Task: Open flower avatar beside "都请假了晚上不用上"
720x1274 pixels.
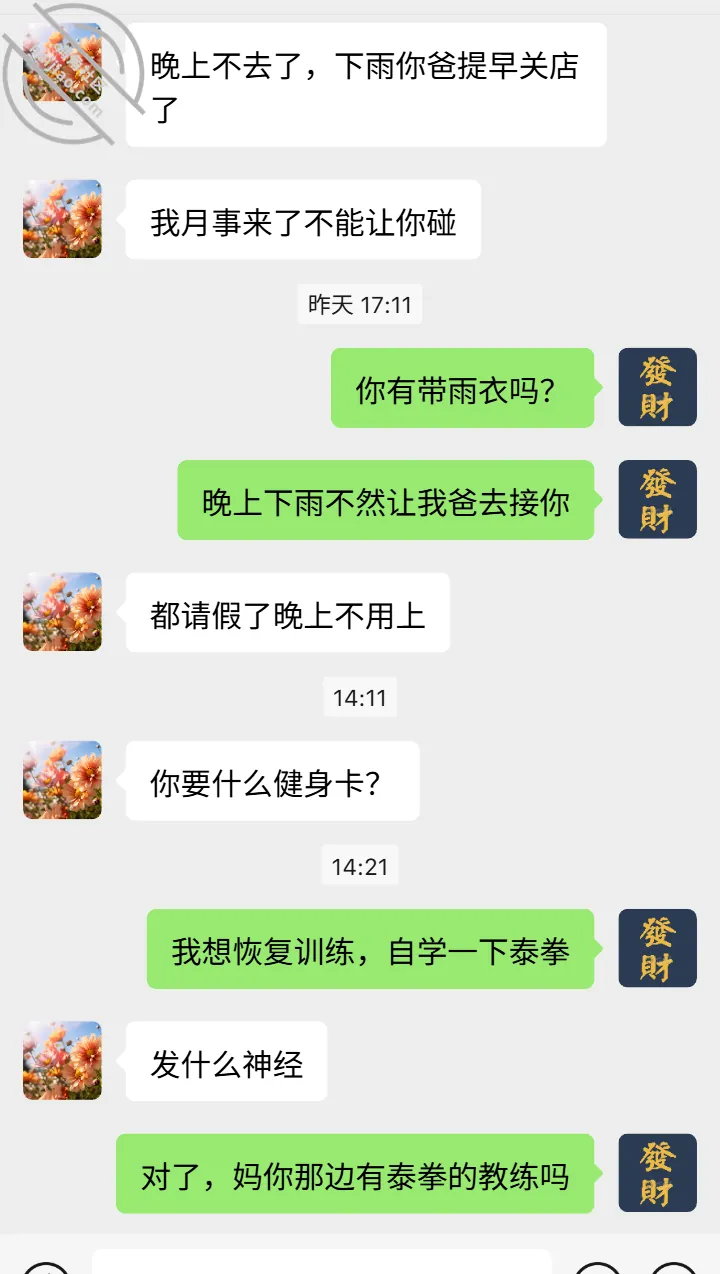Action: tap(62, 612)
